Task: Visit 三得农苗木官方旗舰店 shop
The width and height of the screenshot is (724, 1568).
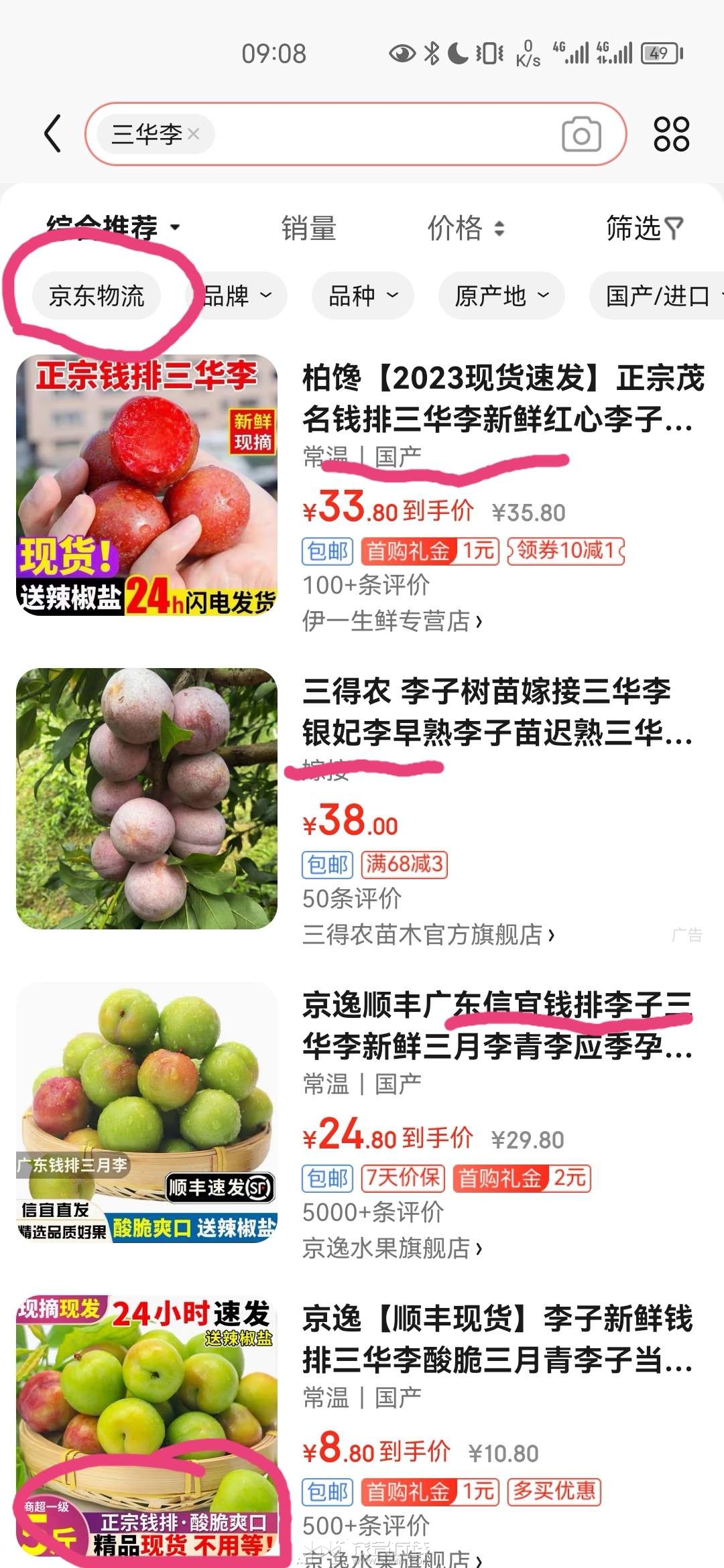Action: point(429,934)
